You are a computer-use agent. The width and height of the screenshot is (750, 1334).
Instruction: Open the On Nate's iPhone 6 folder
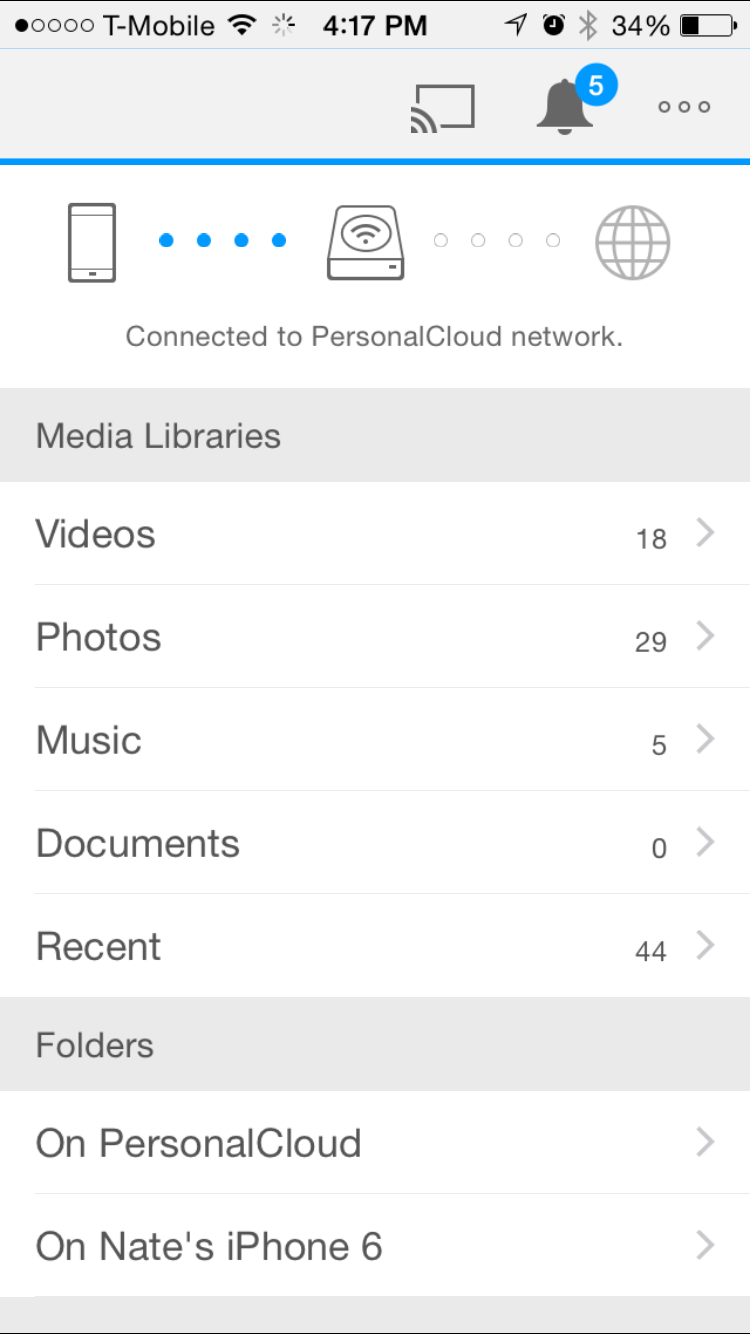[375, 1246]
